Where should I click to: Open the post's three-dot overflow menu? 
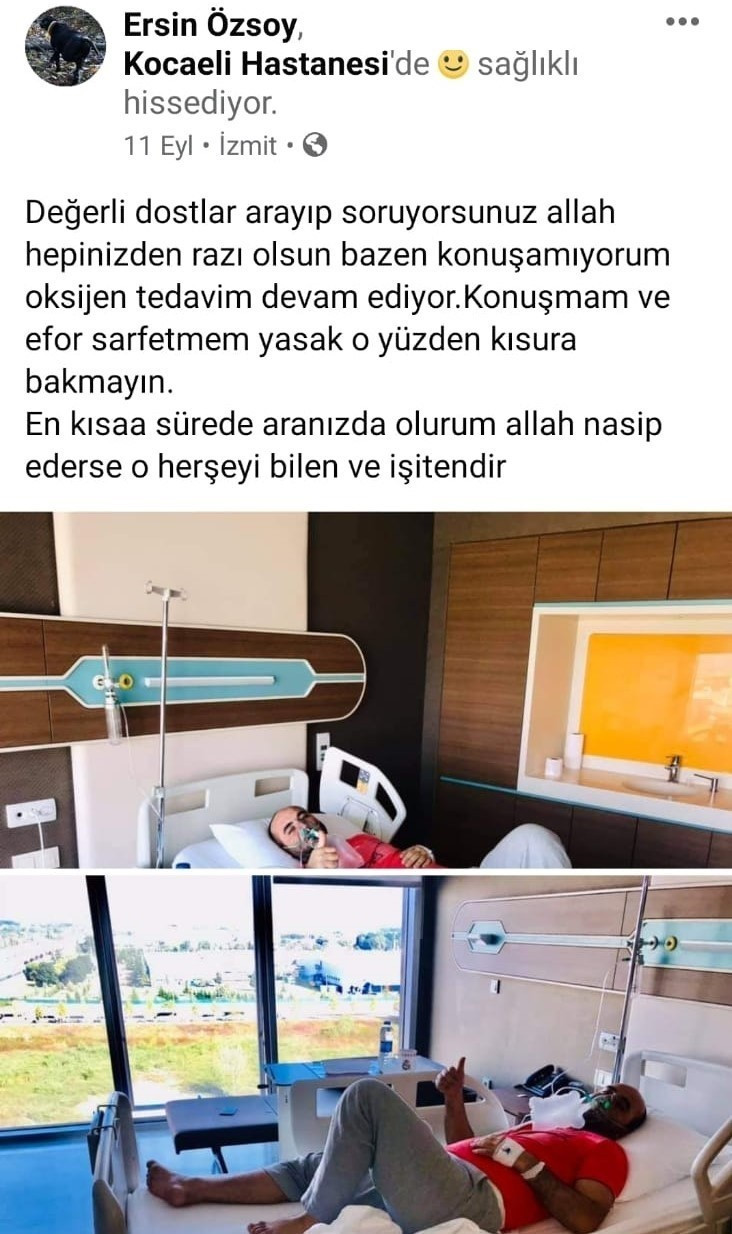pyautogui.click(x=682, y=21)
